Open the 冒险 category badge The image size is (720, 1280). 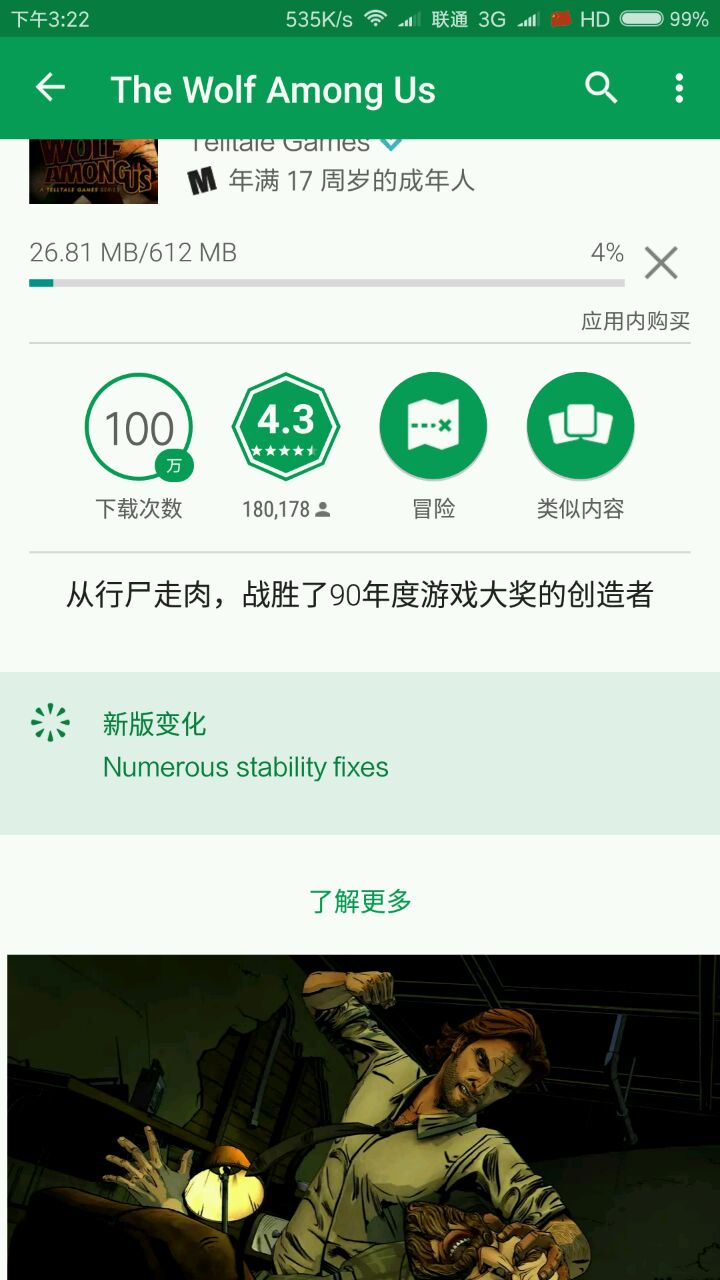pyautogui.click(x=433, y=427)
